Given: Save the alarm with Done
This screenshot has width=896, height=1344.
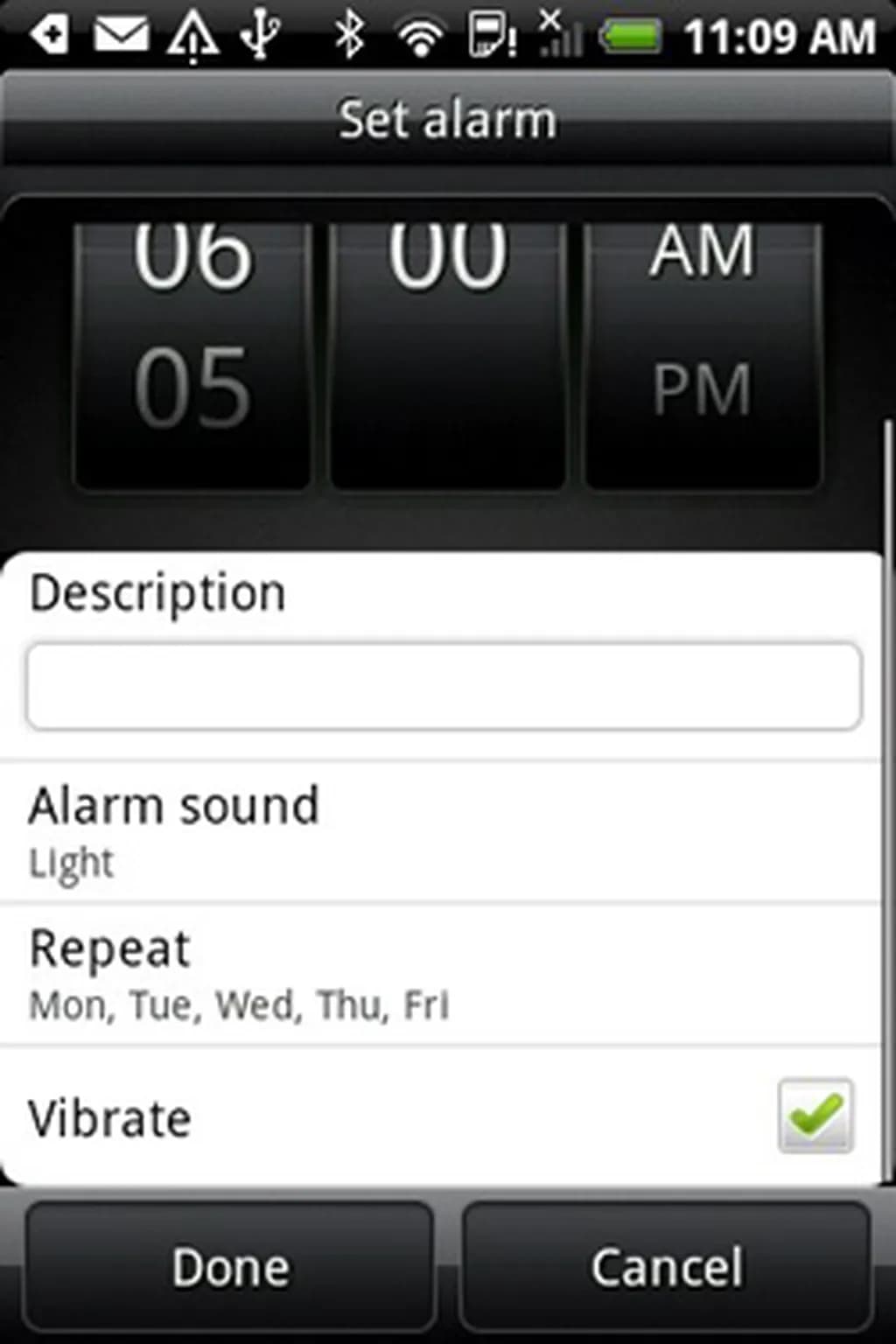Looking at the screenshot, I should [x=230, y=1267].
